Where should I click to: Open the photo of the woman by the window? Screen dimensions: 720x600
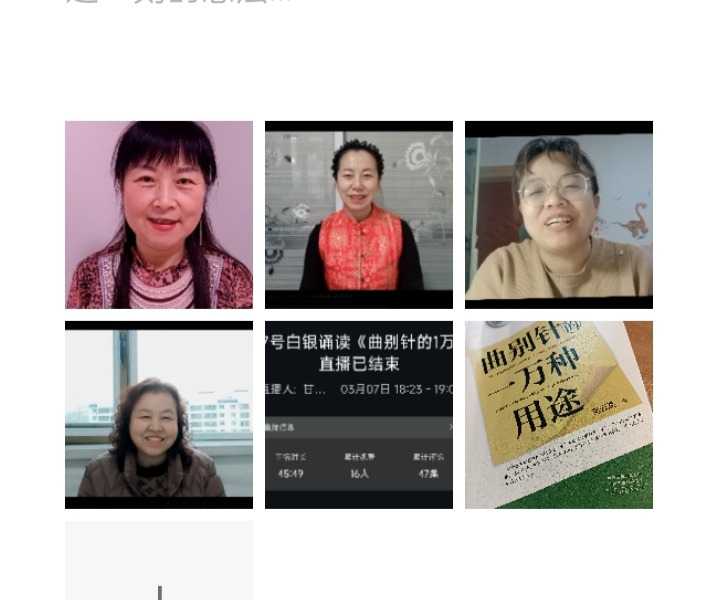159,414
